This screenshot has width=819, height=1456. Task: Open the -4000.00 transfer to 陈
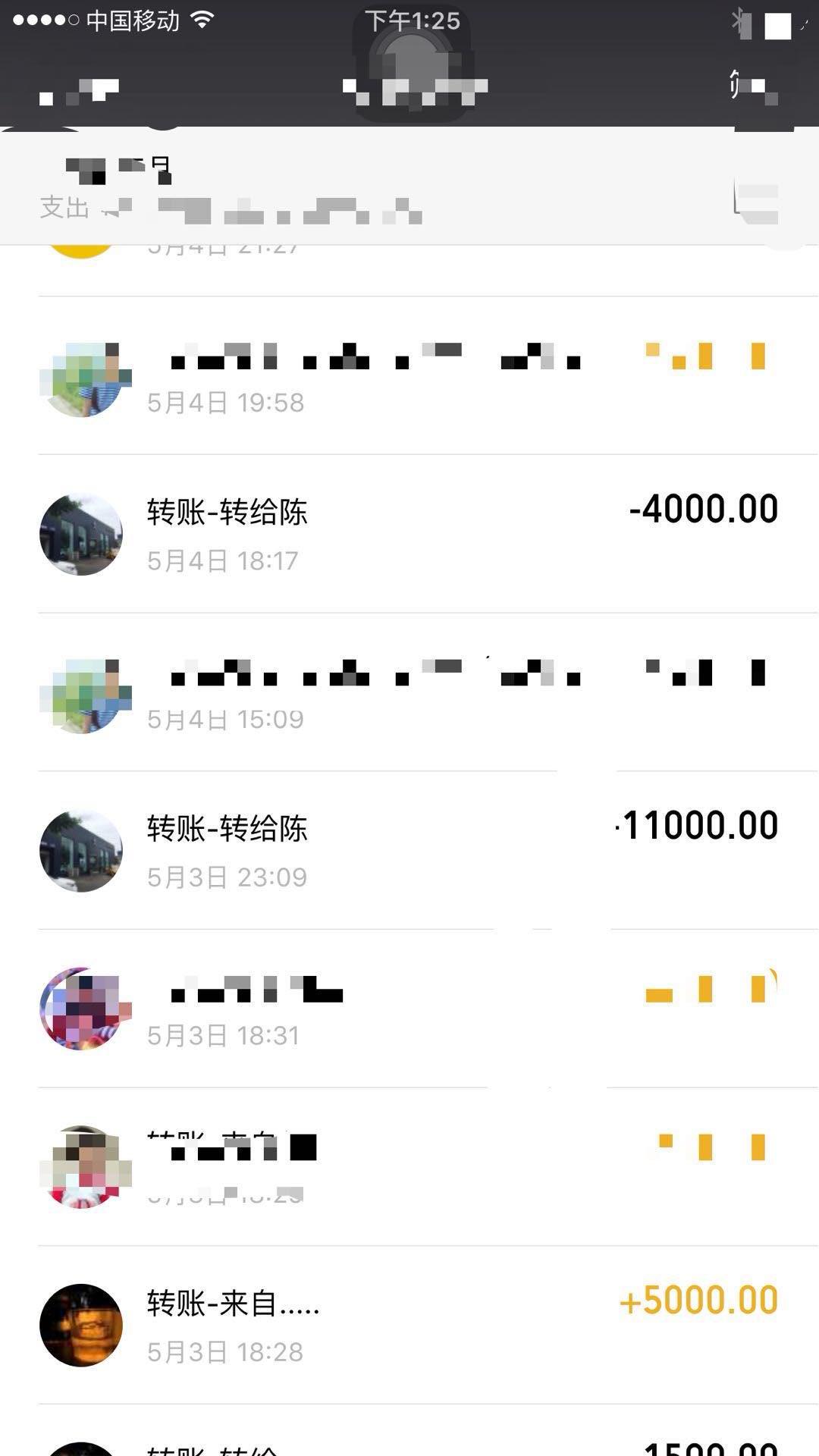pyautogui.click(x=409, y=534)
